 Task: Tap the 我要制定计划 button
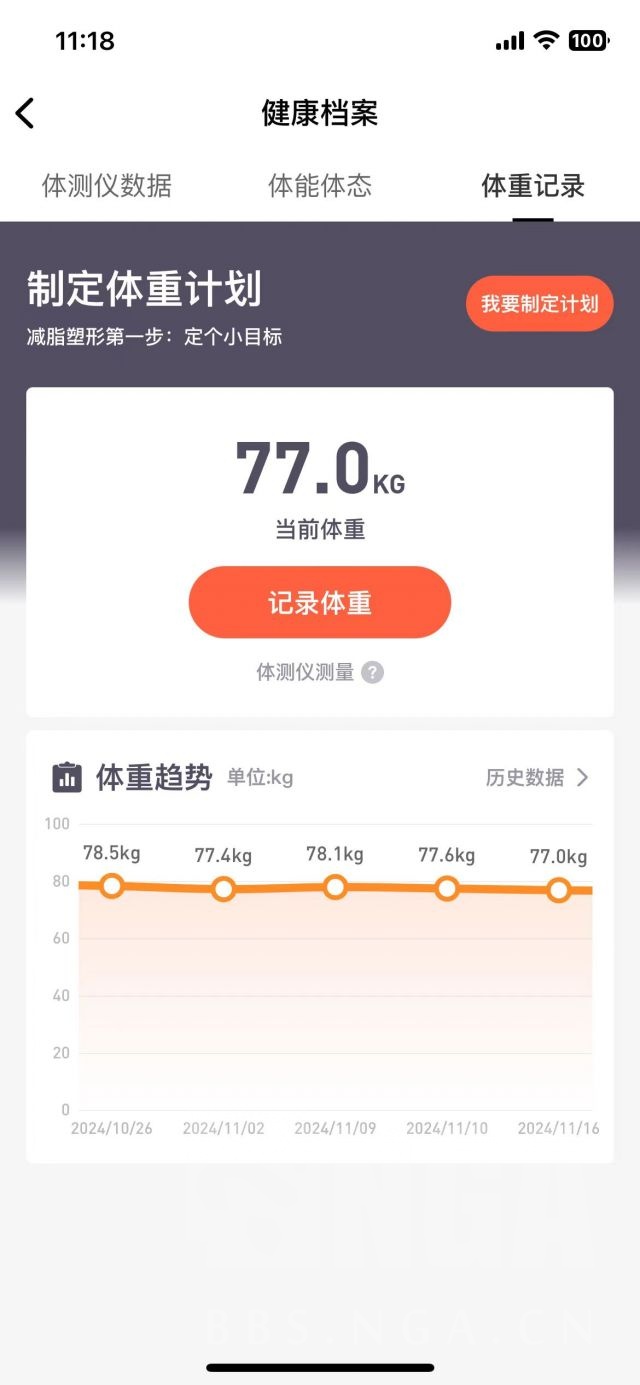(539, 304)
